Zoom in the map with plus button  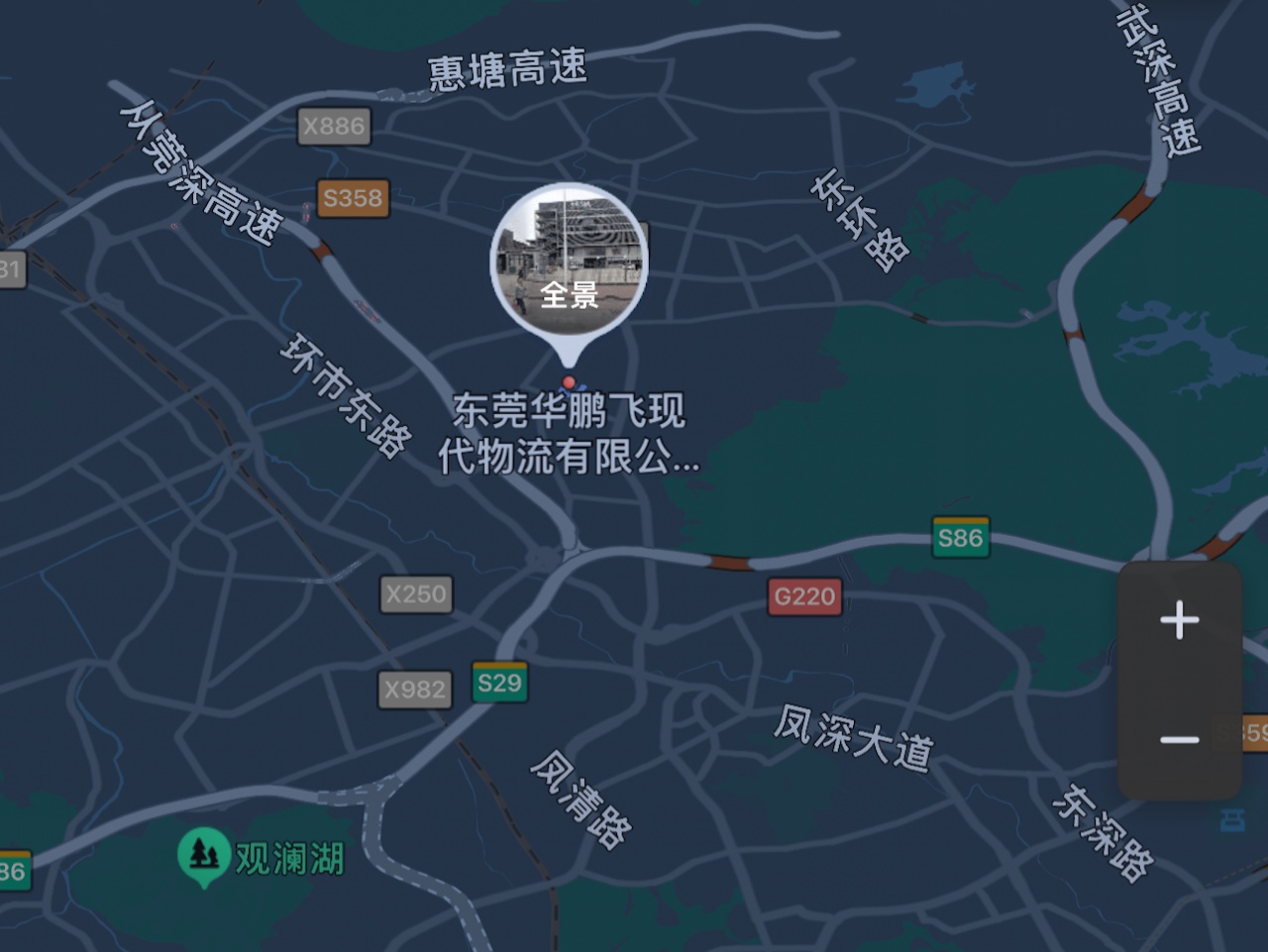point(1179,621)
